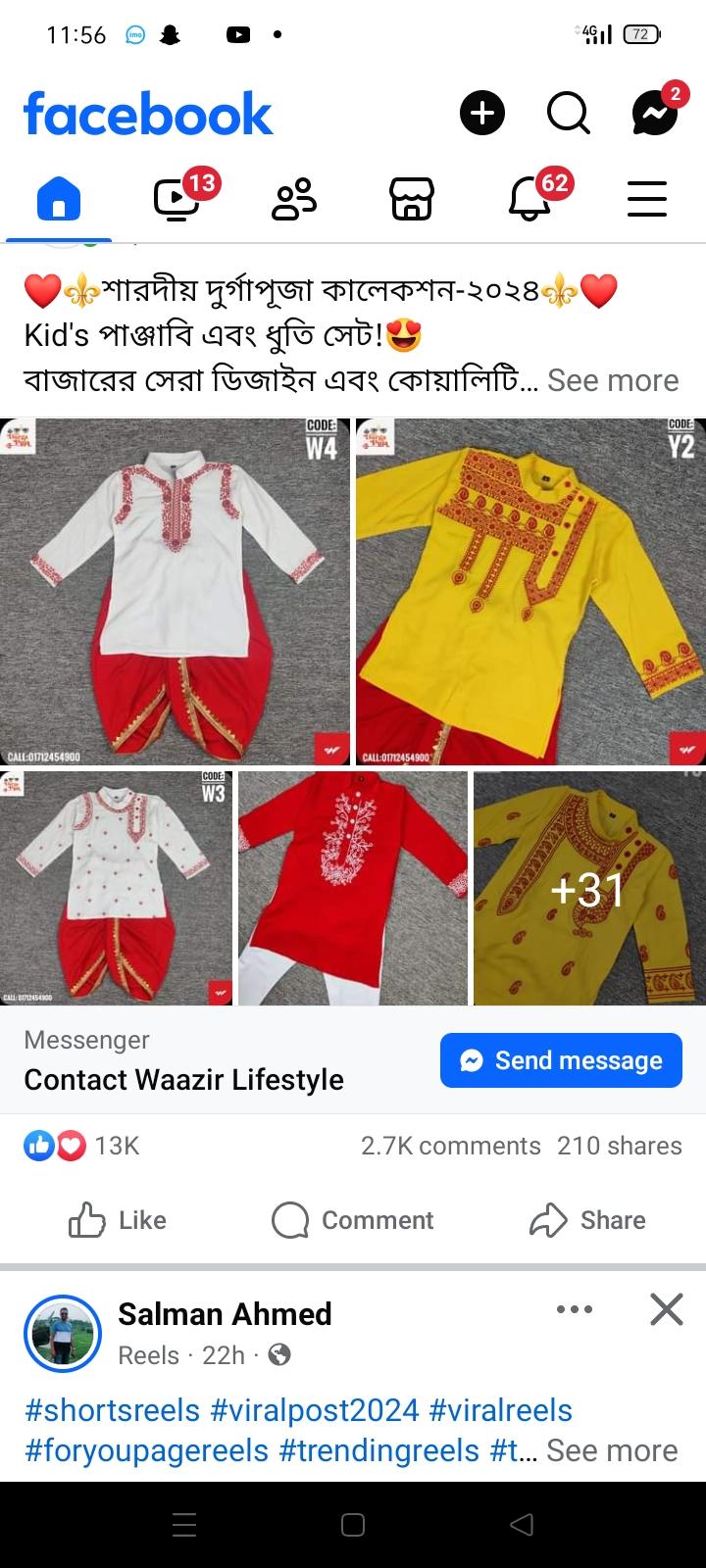Open the yellow kurta Y2 photo
This screenshot has height=1568, width=706.
[x=530, y=591]
